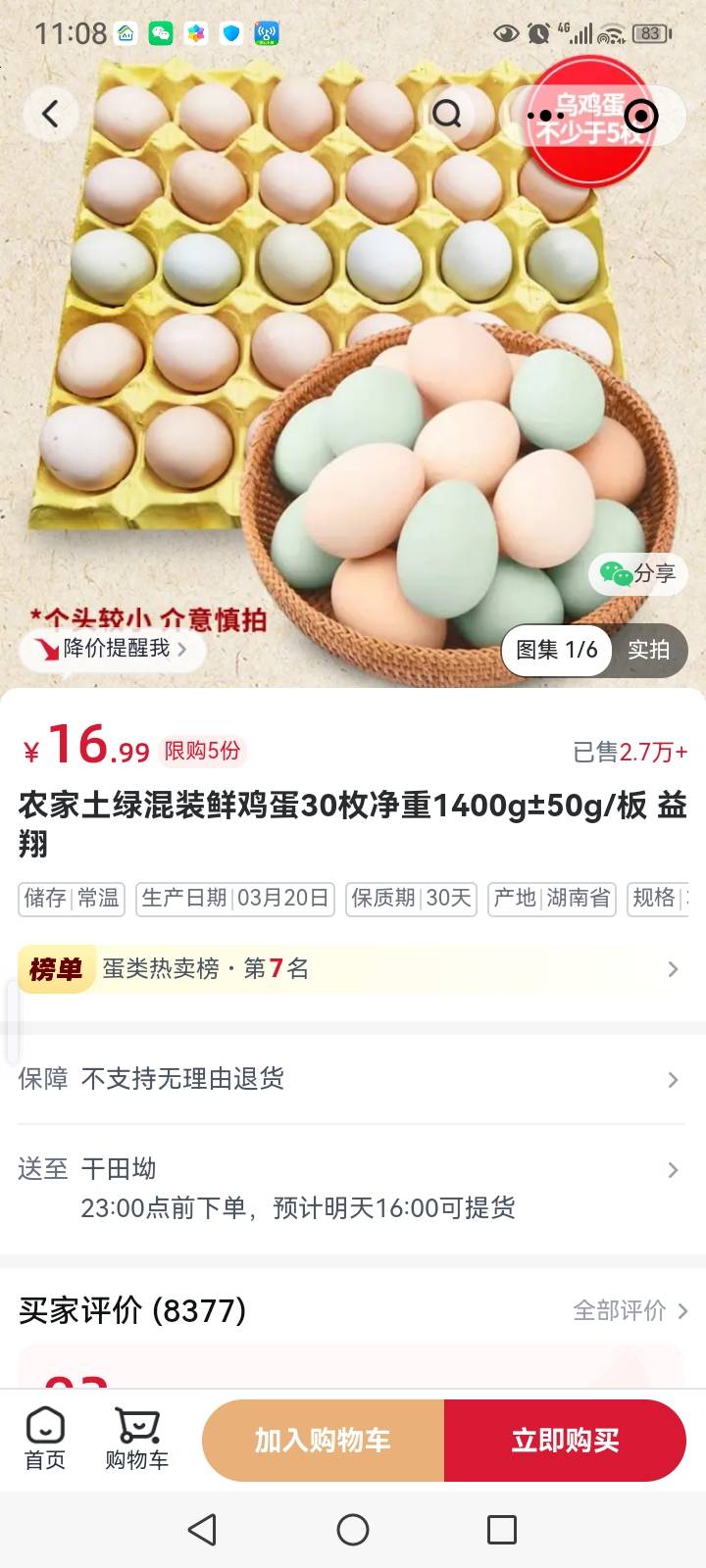Screen dimensions: 706x1568
Task: Select 图集 gallery tab
Action: pos(557,650)
